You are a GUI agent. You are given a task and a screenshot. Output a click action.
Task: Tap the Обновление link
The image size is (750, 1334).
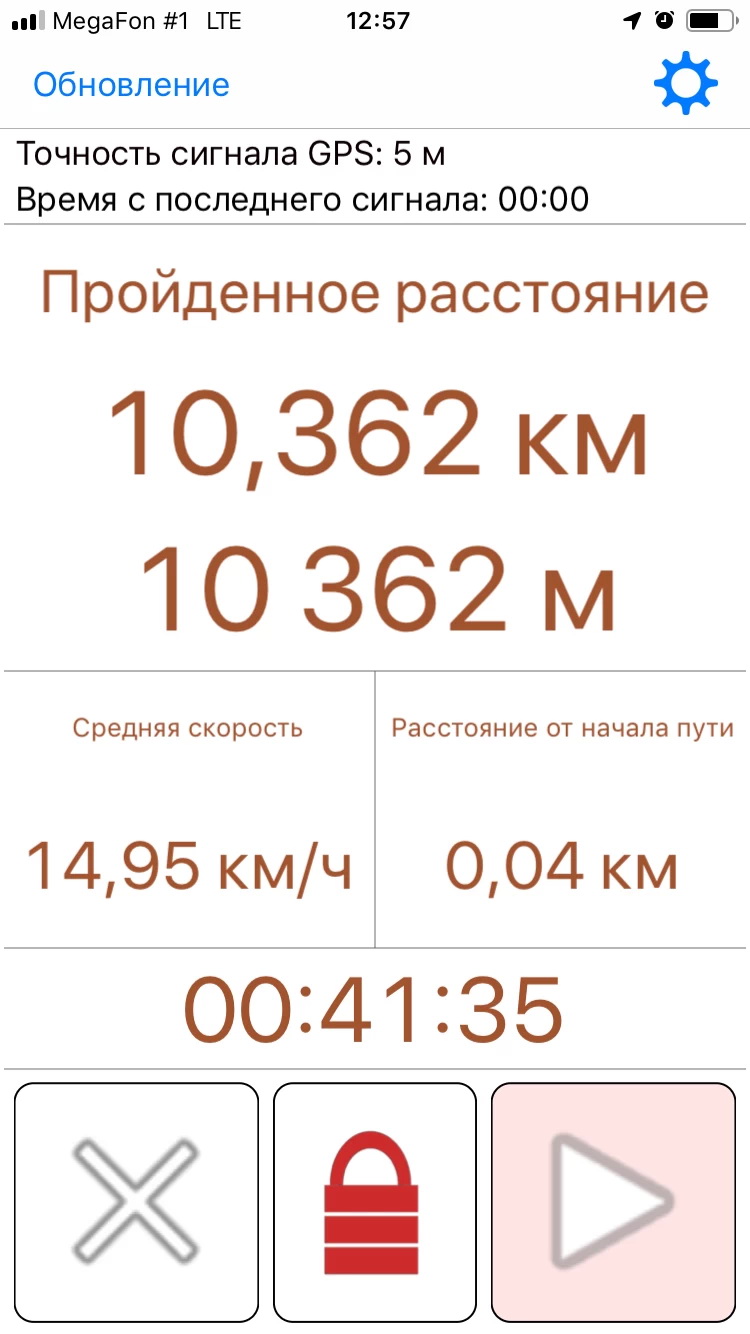click(131, 85)
